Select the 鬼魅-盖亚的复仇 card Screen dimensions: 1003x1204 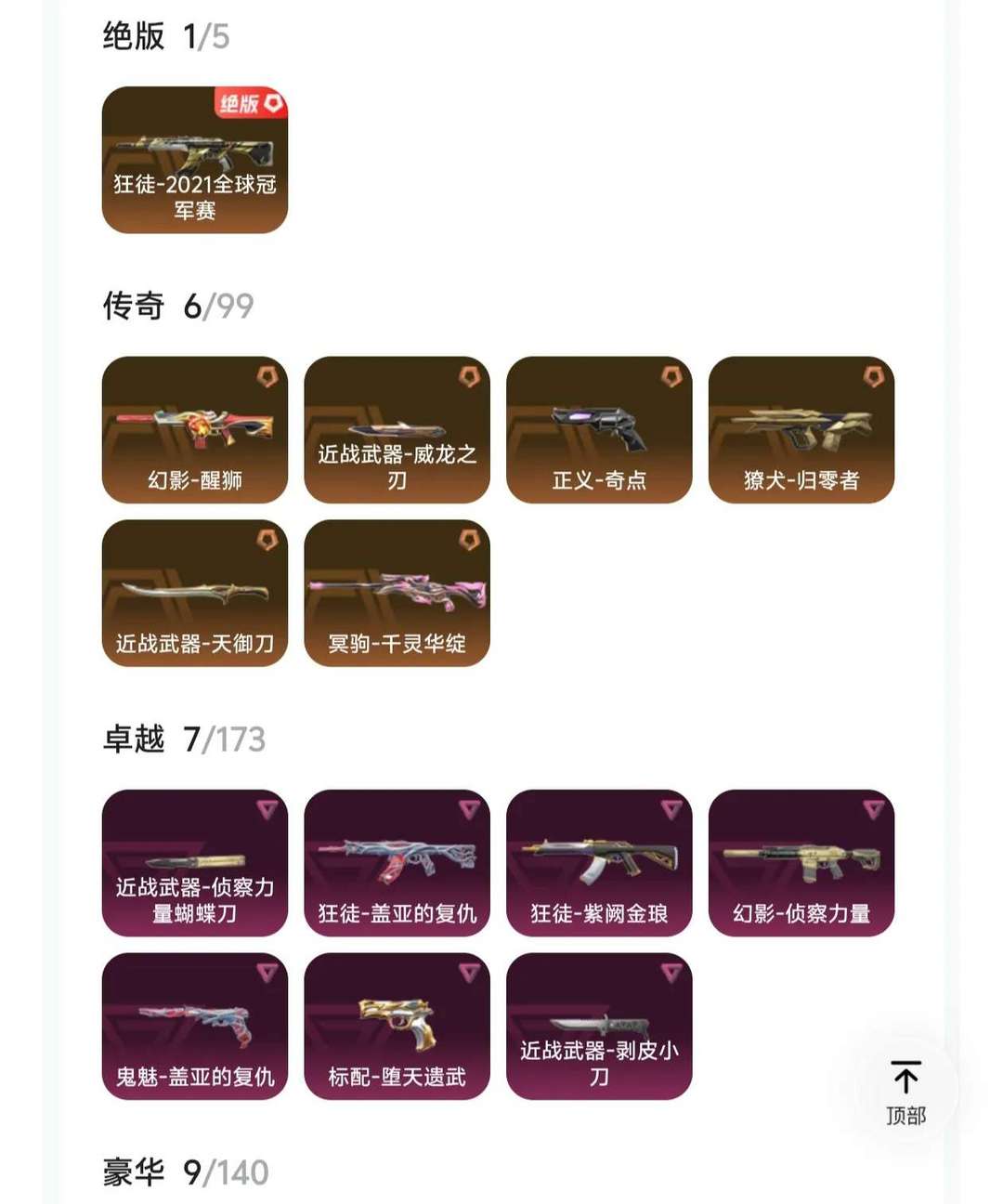pos(195,1027)
